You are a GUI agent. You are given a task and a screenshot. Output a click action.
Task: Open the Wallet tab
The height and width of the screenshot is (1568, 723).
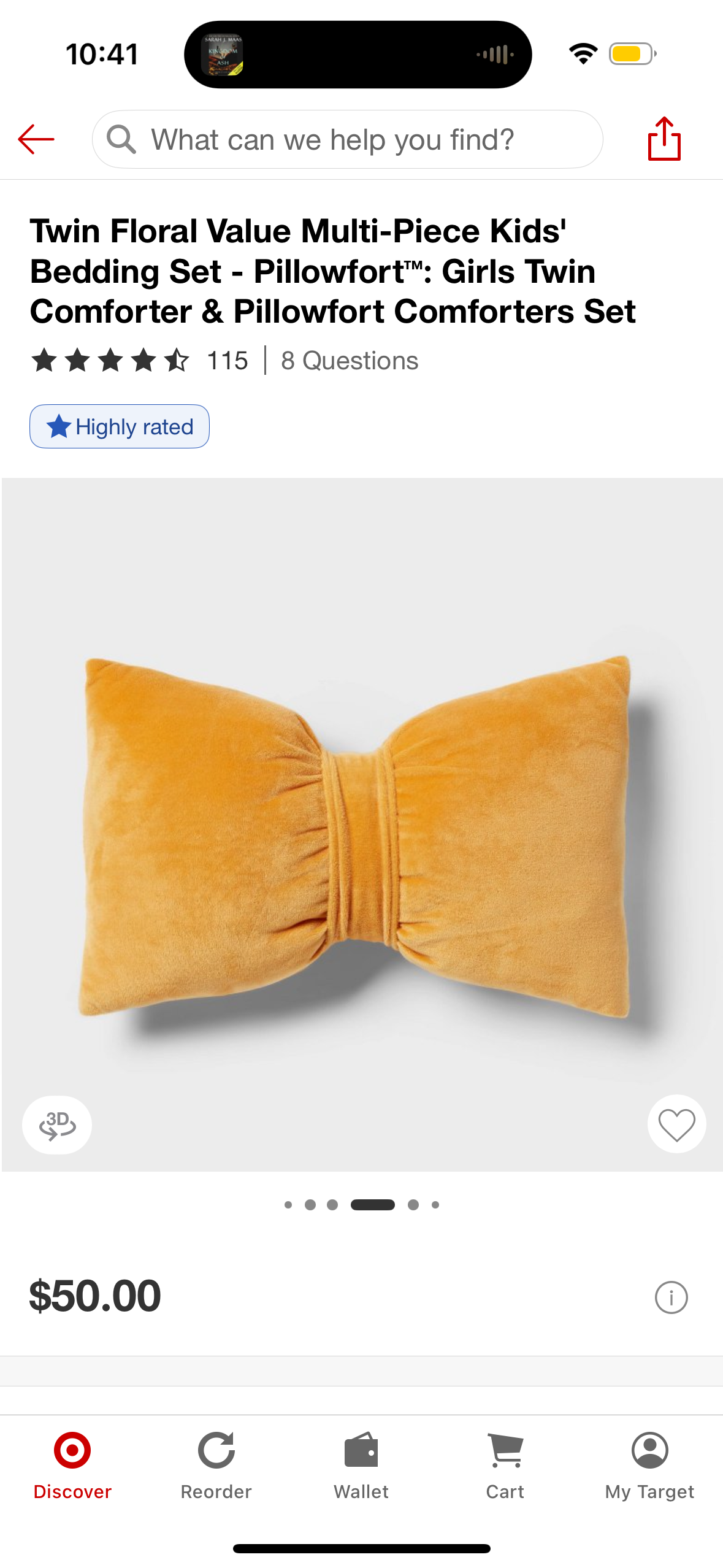click(x=361, y=1466)
